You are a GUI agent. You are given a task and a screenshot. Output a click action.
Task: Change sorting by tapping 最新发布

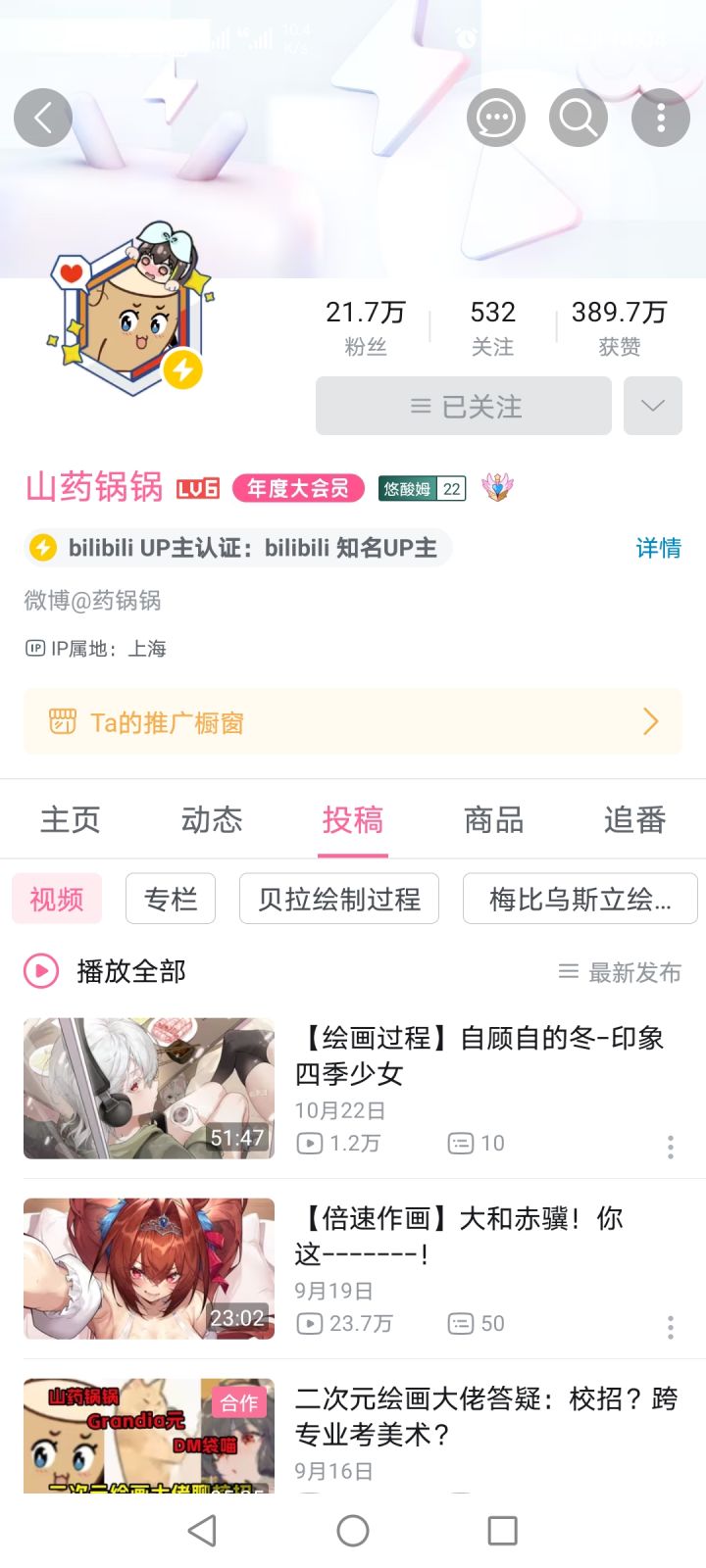[x=619, y=971]
